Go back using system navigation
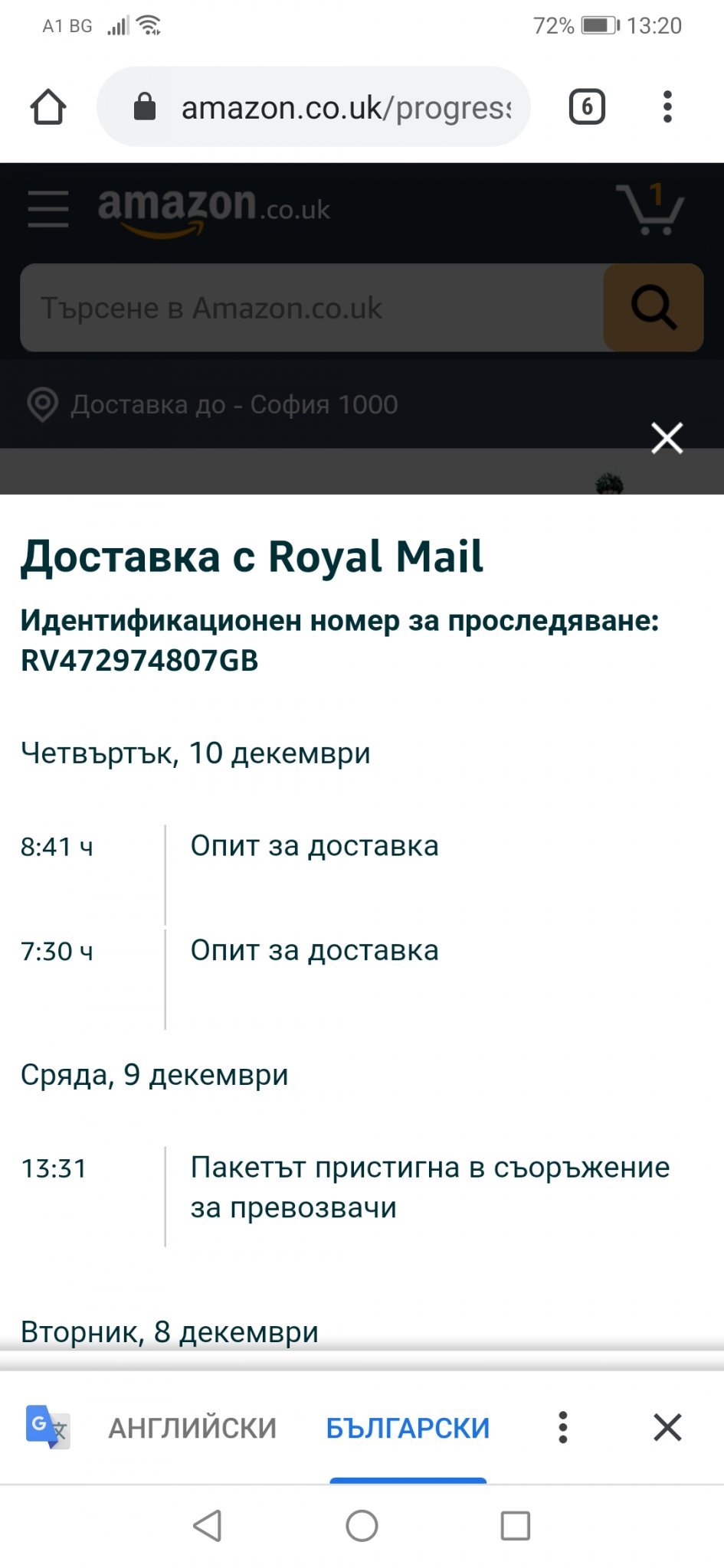This screenshot has width=724, height=1568. (x=208, y=1526)
